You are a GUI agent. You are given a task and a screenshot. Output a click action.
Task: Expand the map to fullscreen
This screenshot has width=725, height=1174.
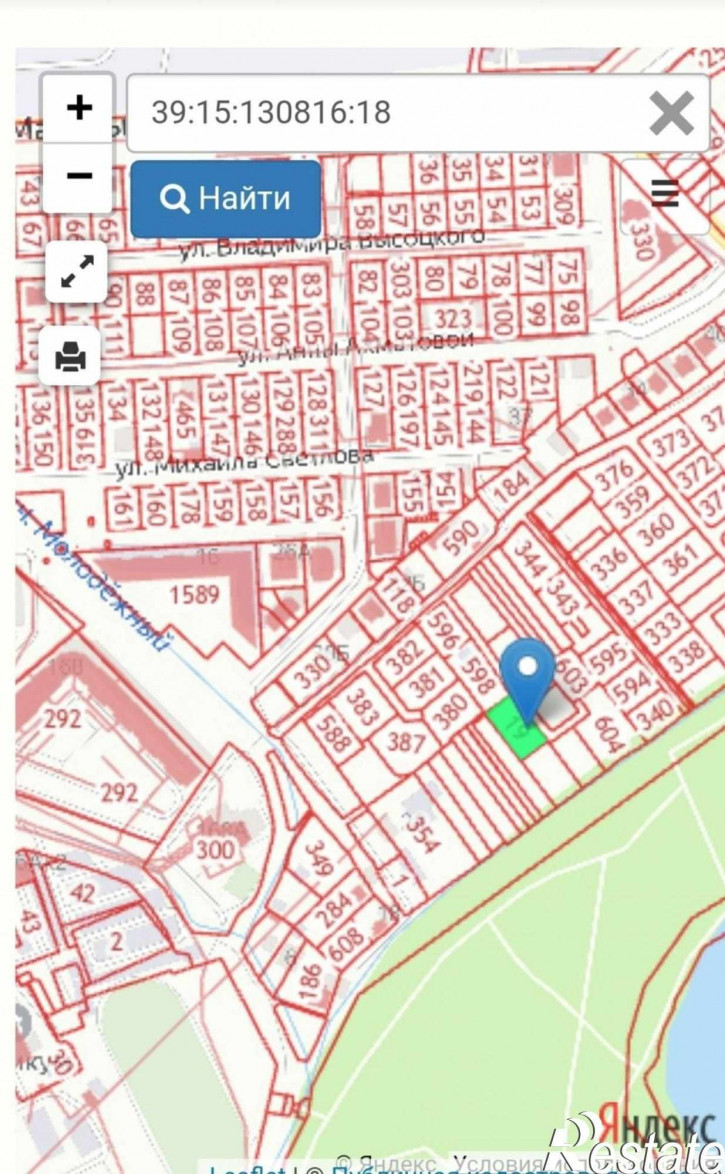click(x=77, y=271)
